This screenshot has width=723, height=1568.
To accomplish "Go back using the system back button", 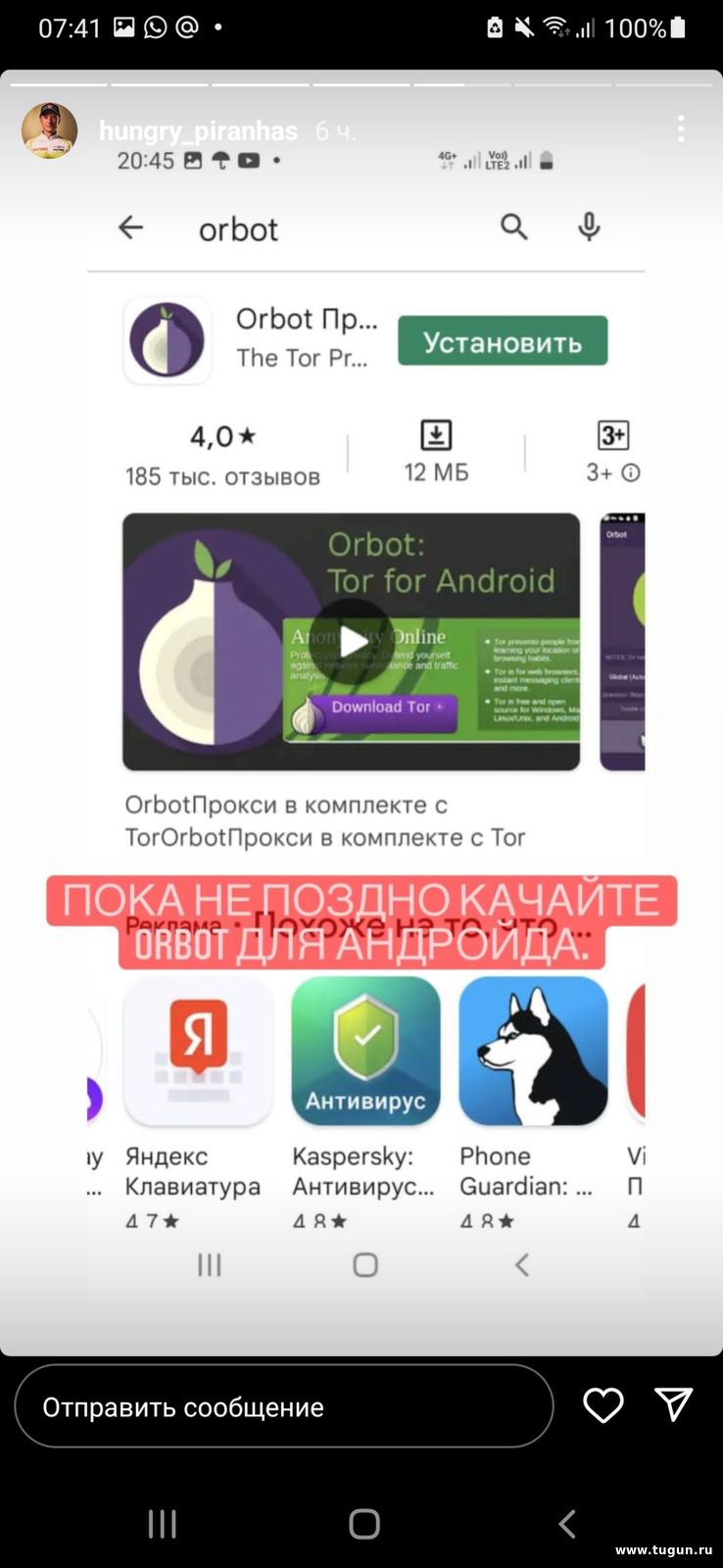I will point(566,1524).
